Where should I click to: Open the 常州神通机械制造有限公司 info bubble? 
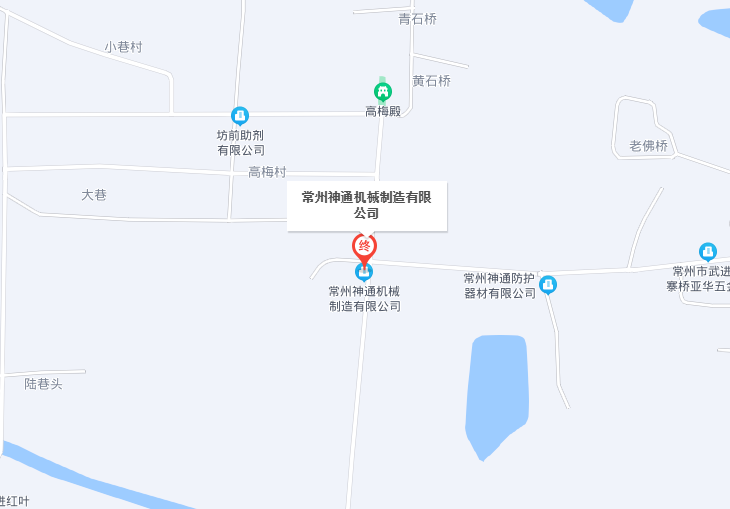(x=366, y=205)
